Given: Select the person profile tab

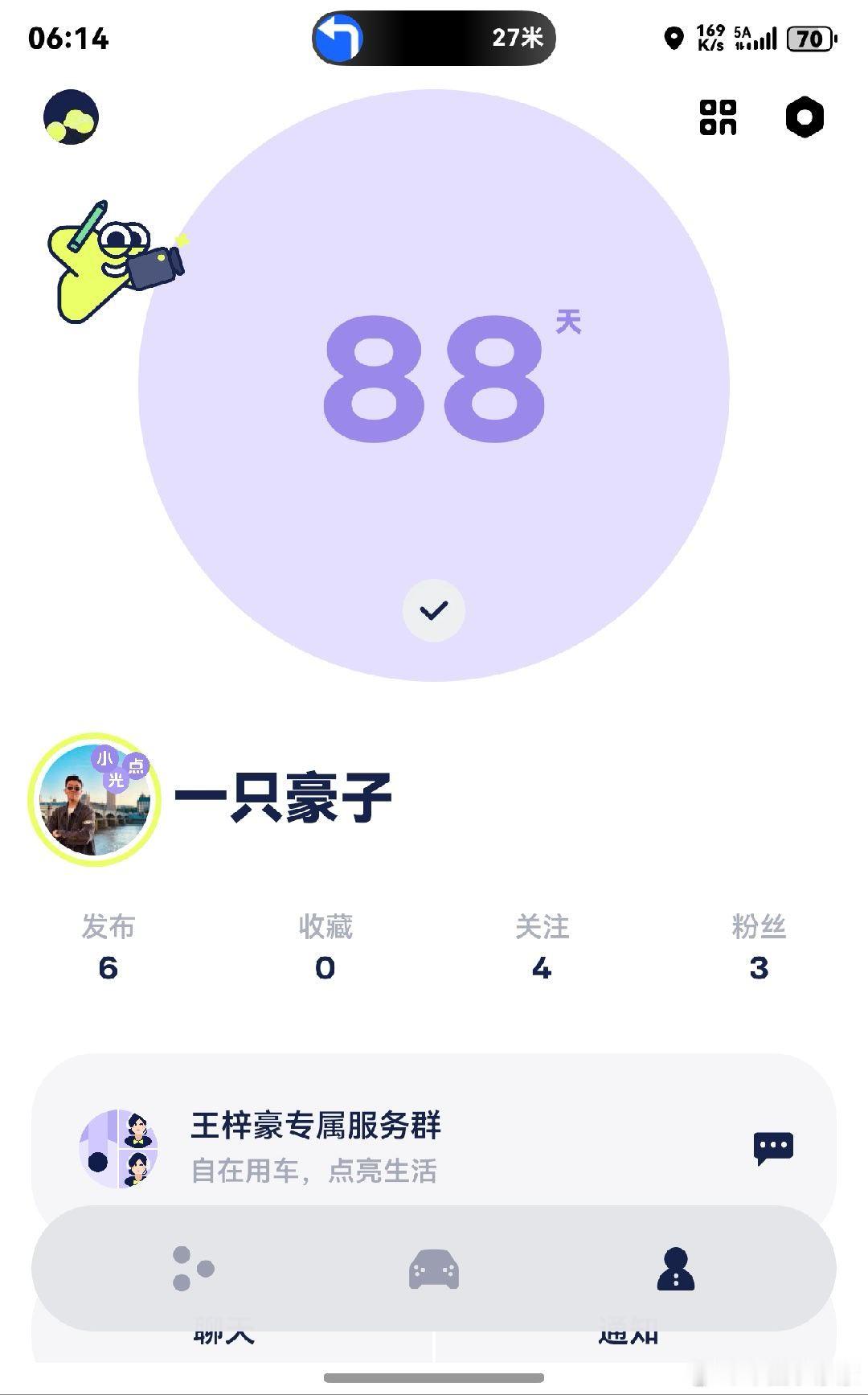Looking at the screenshot, I should pyautogui.click(x=675, y=1269).
